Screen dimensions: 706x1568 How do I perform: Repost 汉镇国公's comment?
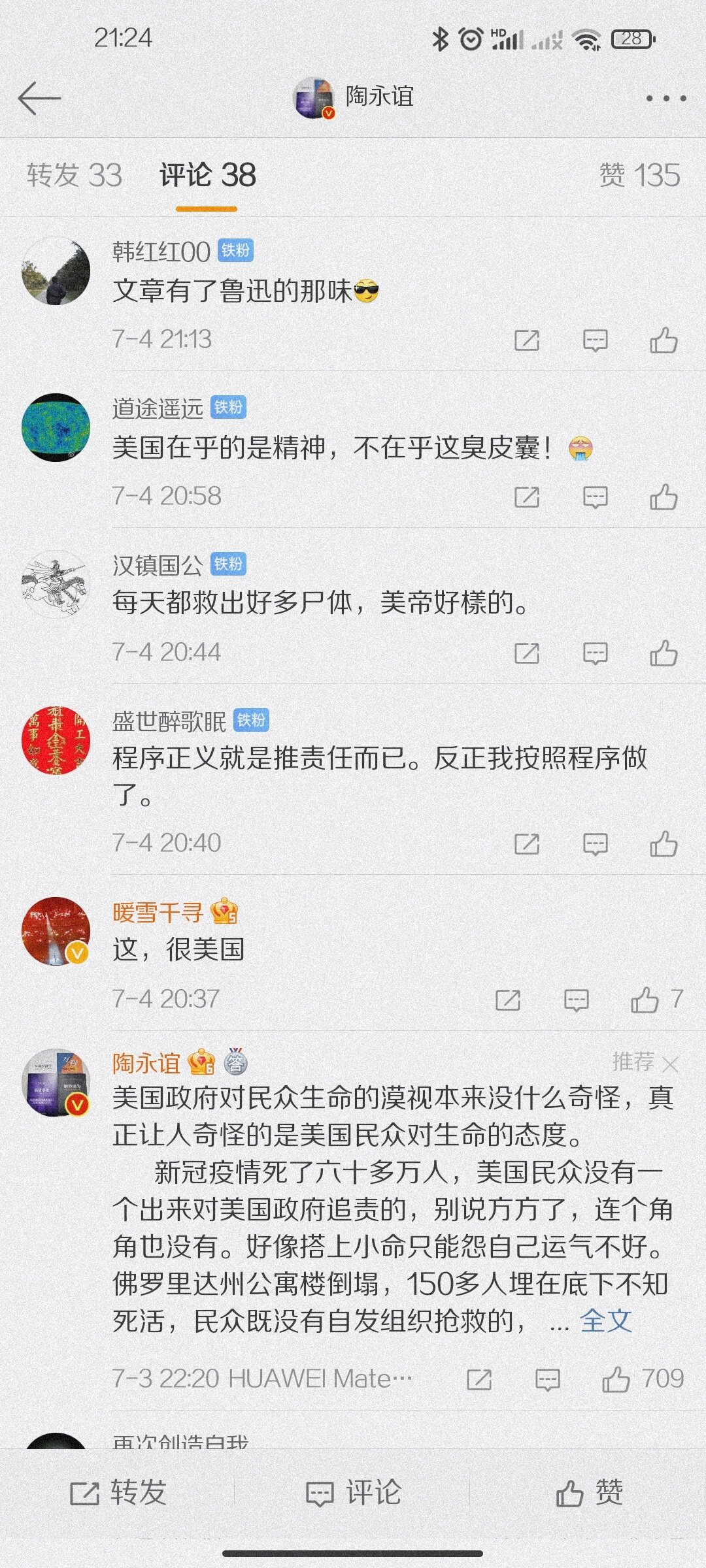pyautogui.click(x=527, y=653)
